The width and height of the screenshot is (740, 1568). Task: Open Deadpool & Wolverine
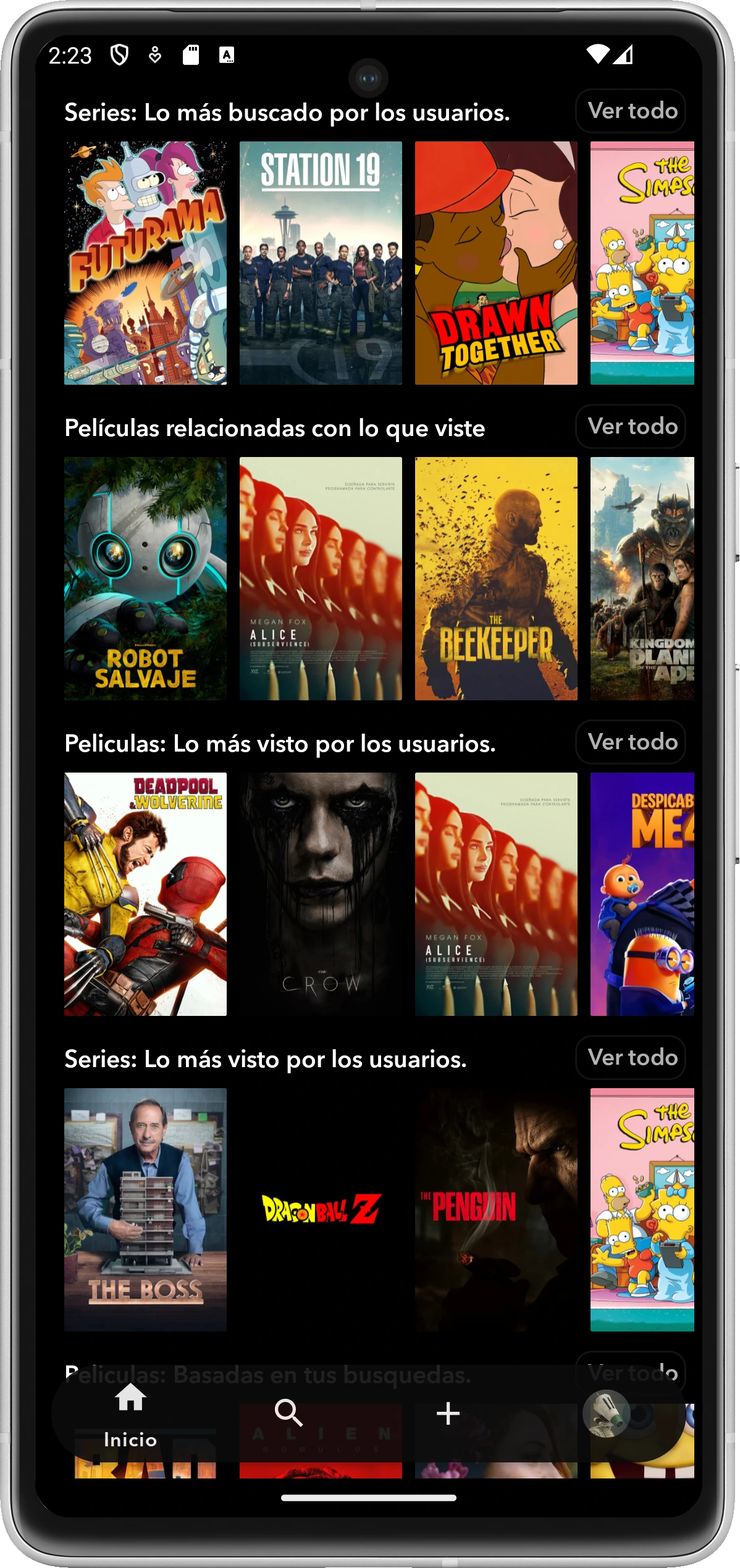tap(145, 894)
